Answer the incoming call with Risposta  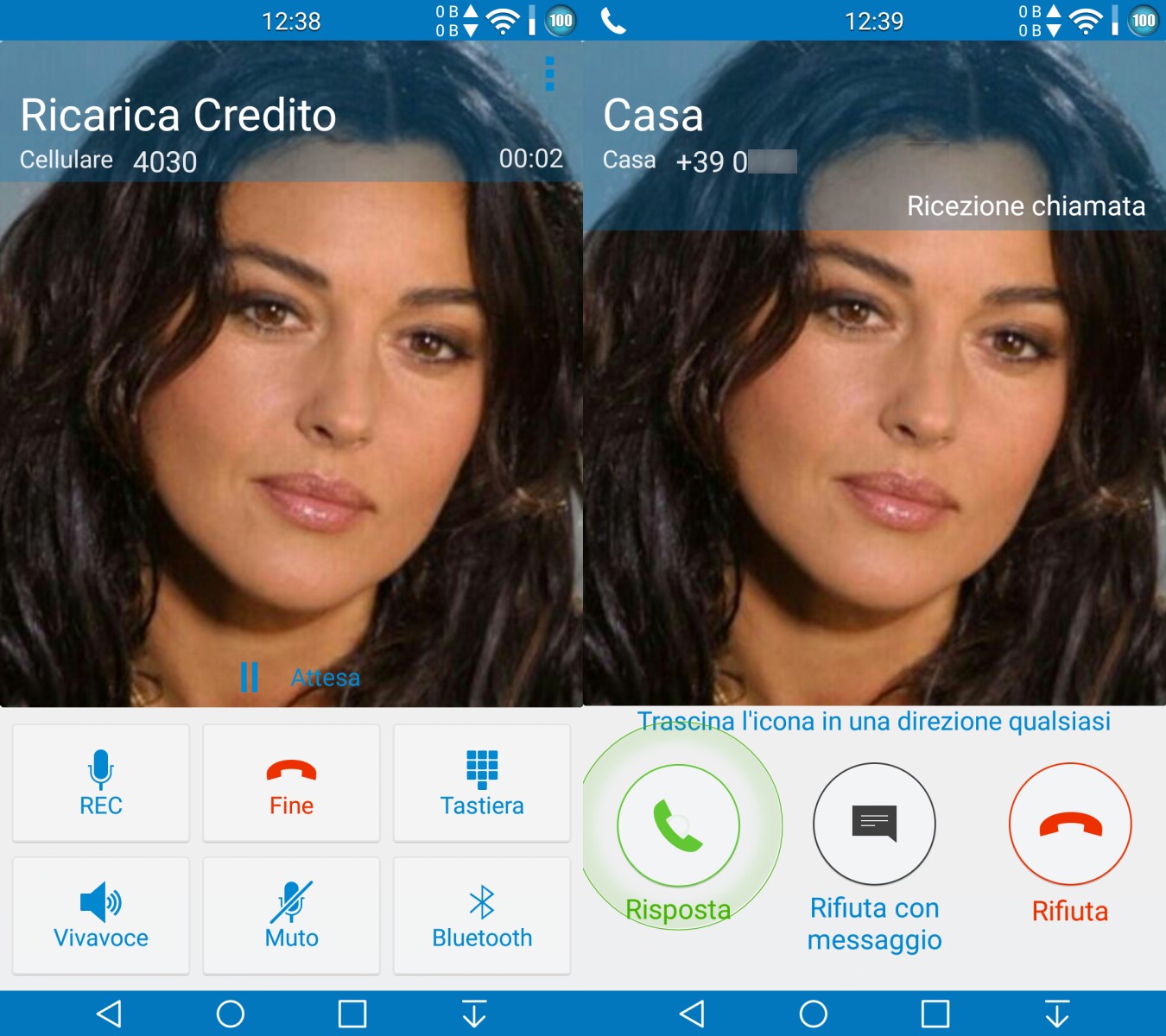(x=678, y=825)
